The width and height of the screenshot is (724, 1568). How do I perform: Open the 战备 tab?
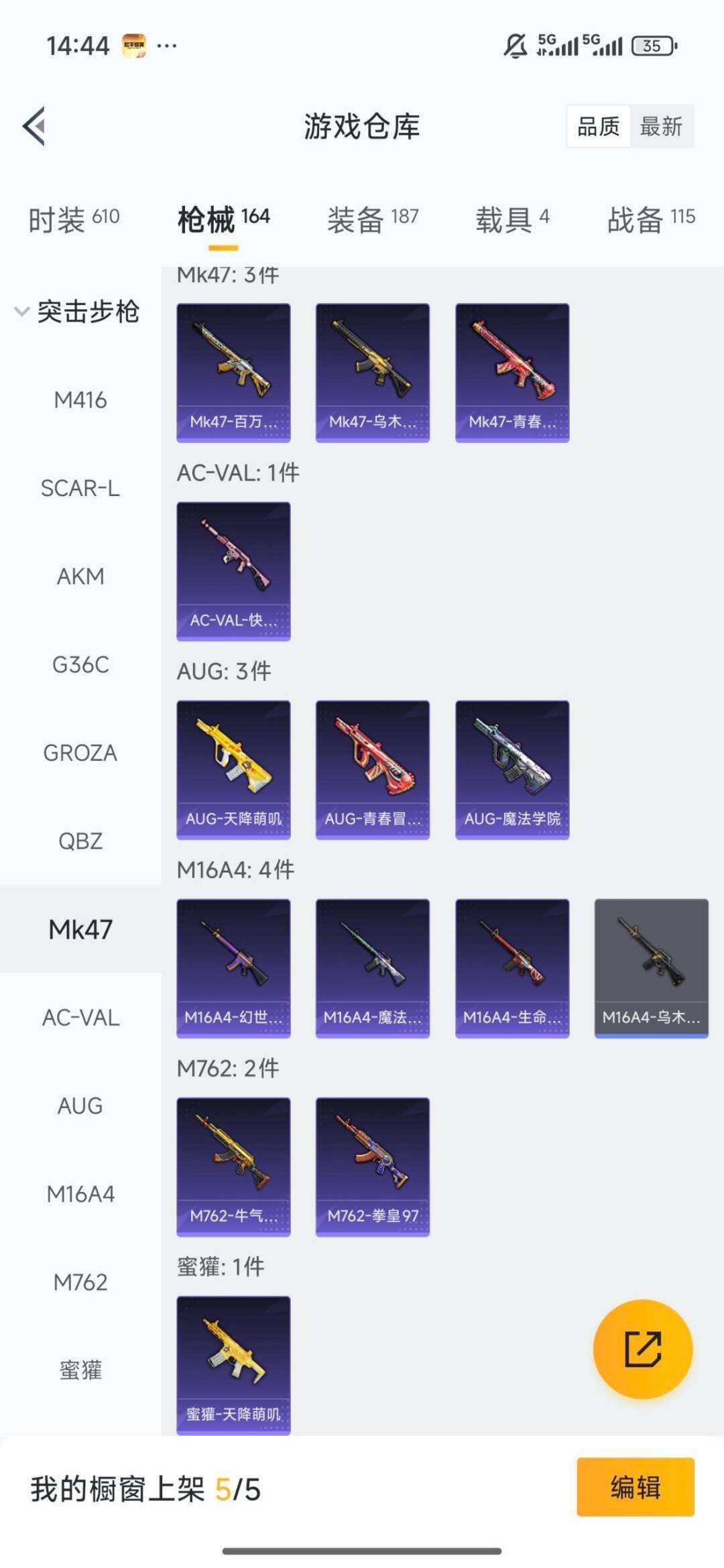(650, 219)
